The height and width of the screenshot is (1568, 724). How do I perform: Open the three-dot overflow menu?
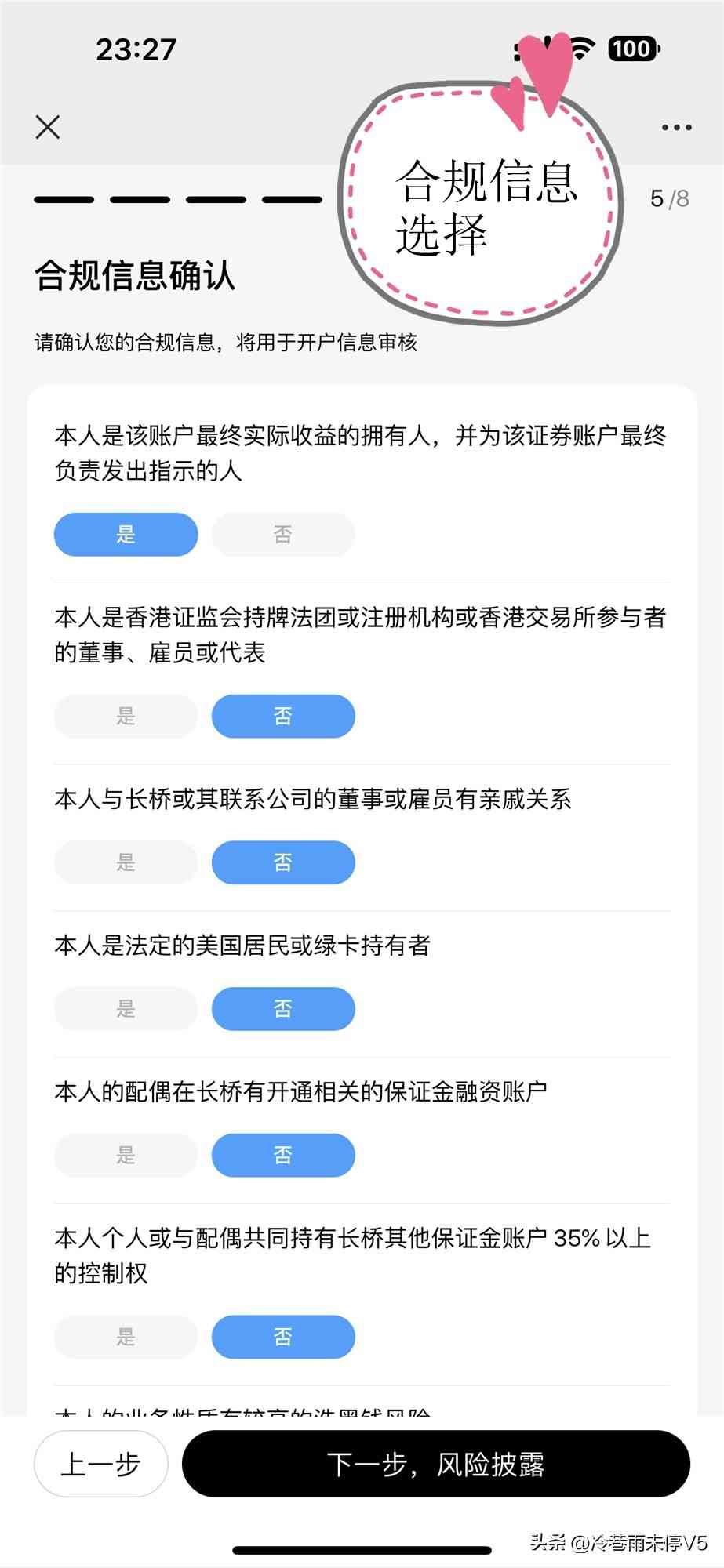(676, 127)
